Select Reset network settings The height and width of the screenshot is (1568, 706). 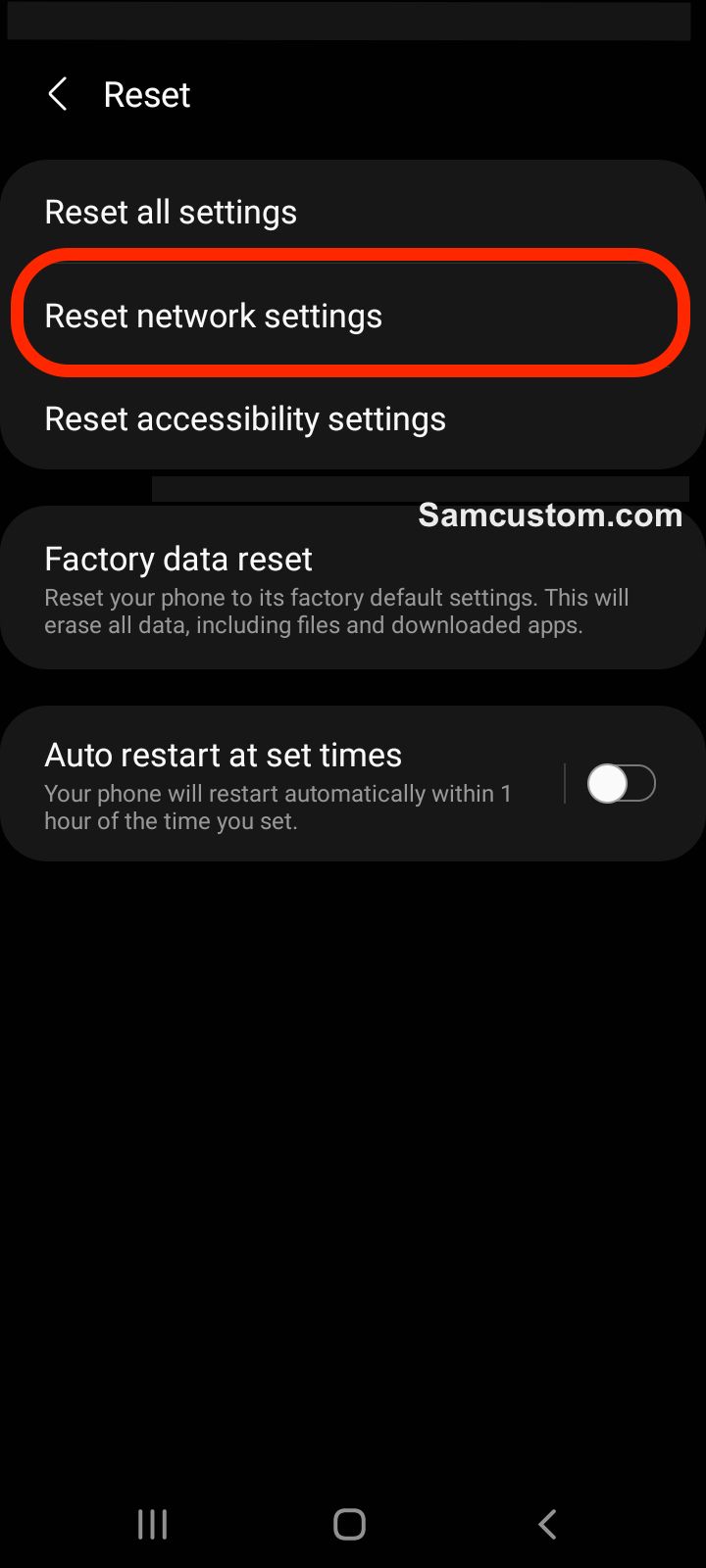[x=353, y=316]
